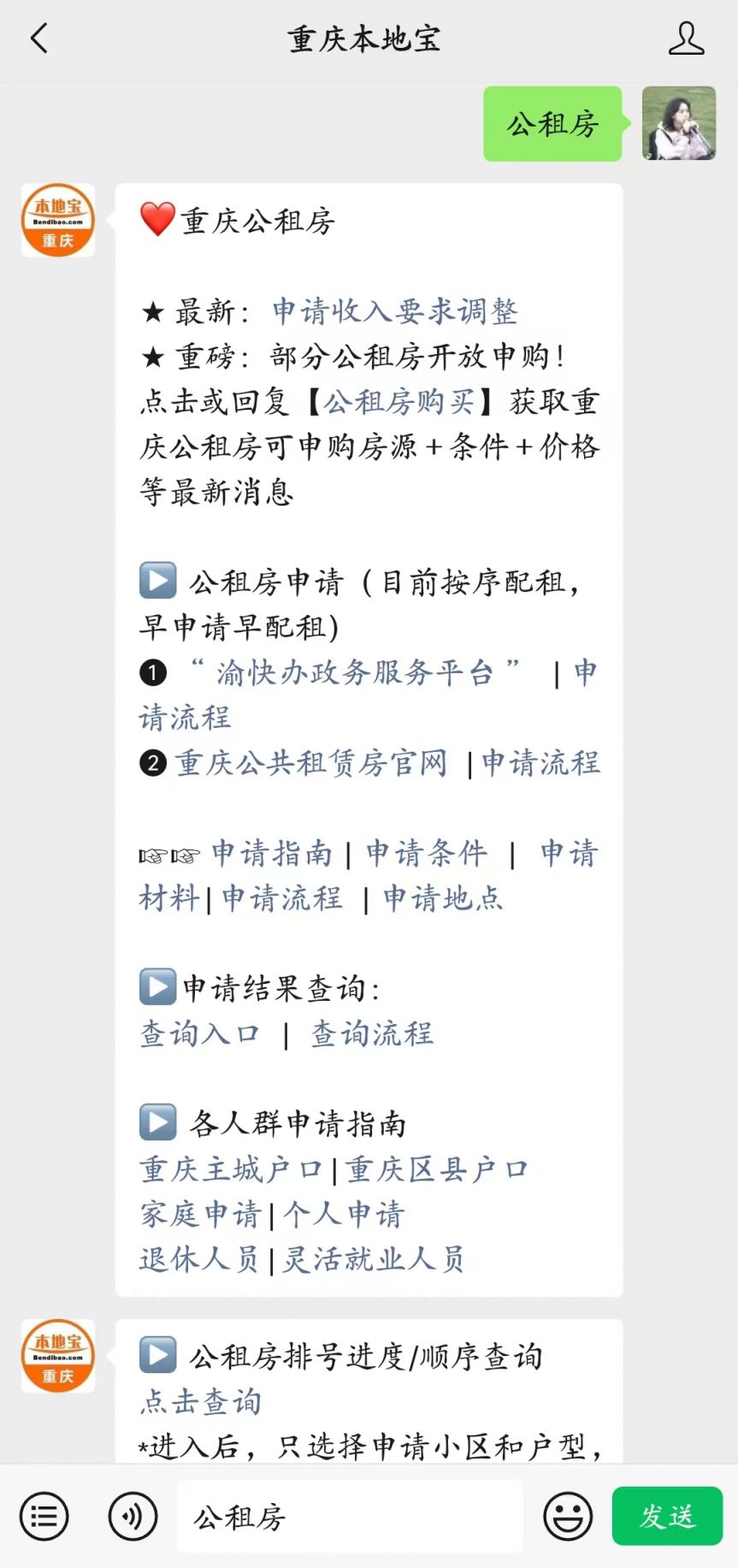The height and width of the screenshot is (1568, 738).
Task: Send the message with 发送
Action: coord(667,1517)
